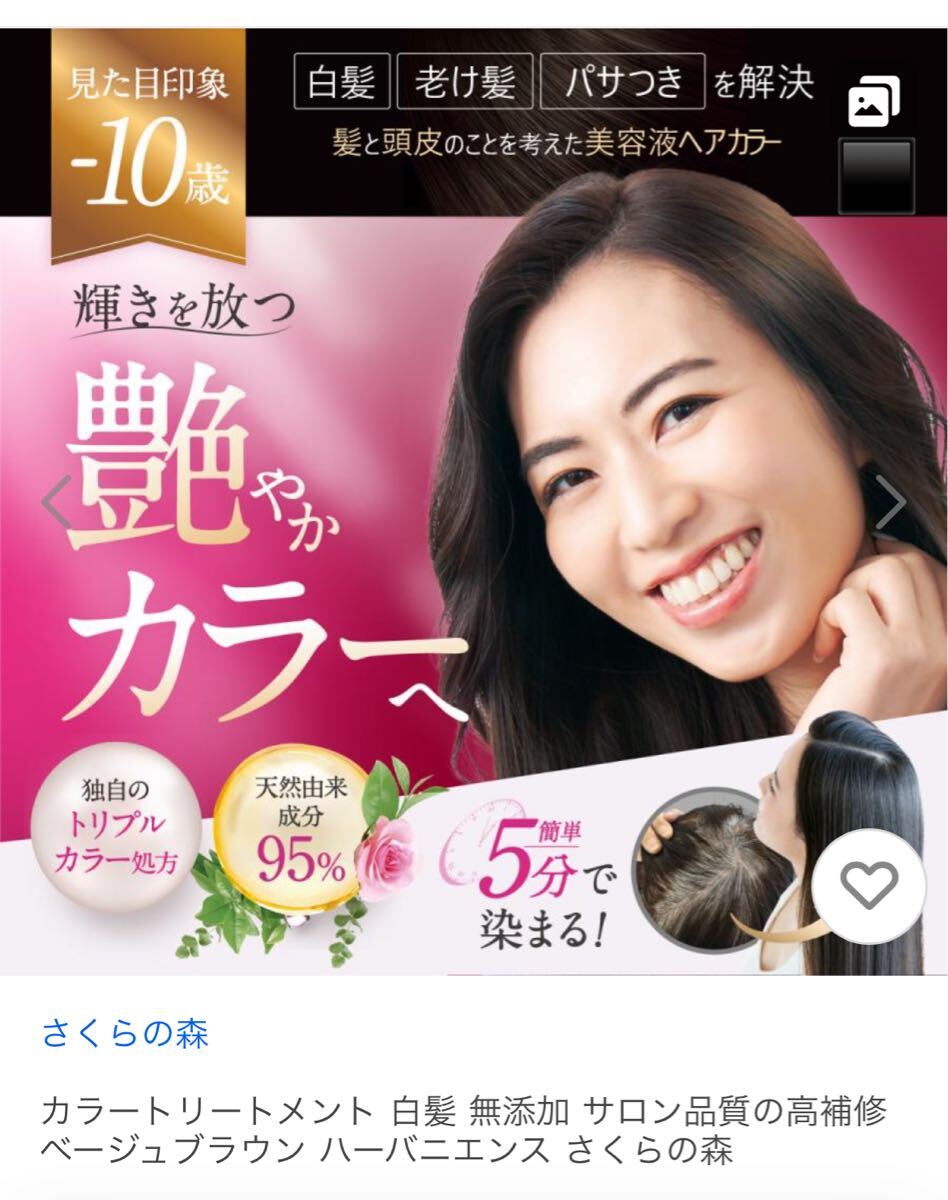This screenshot has width=948, height=1200.
Task: Open the image gallery viewer
Action: pos(873,102)
